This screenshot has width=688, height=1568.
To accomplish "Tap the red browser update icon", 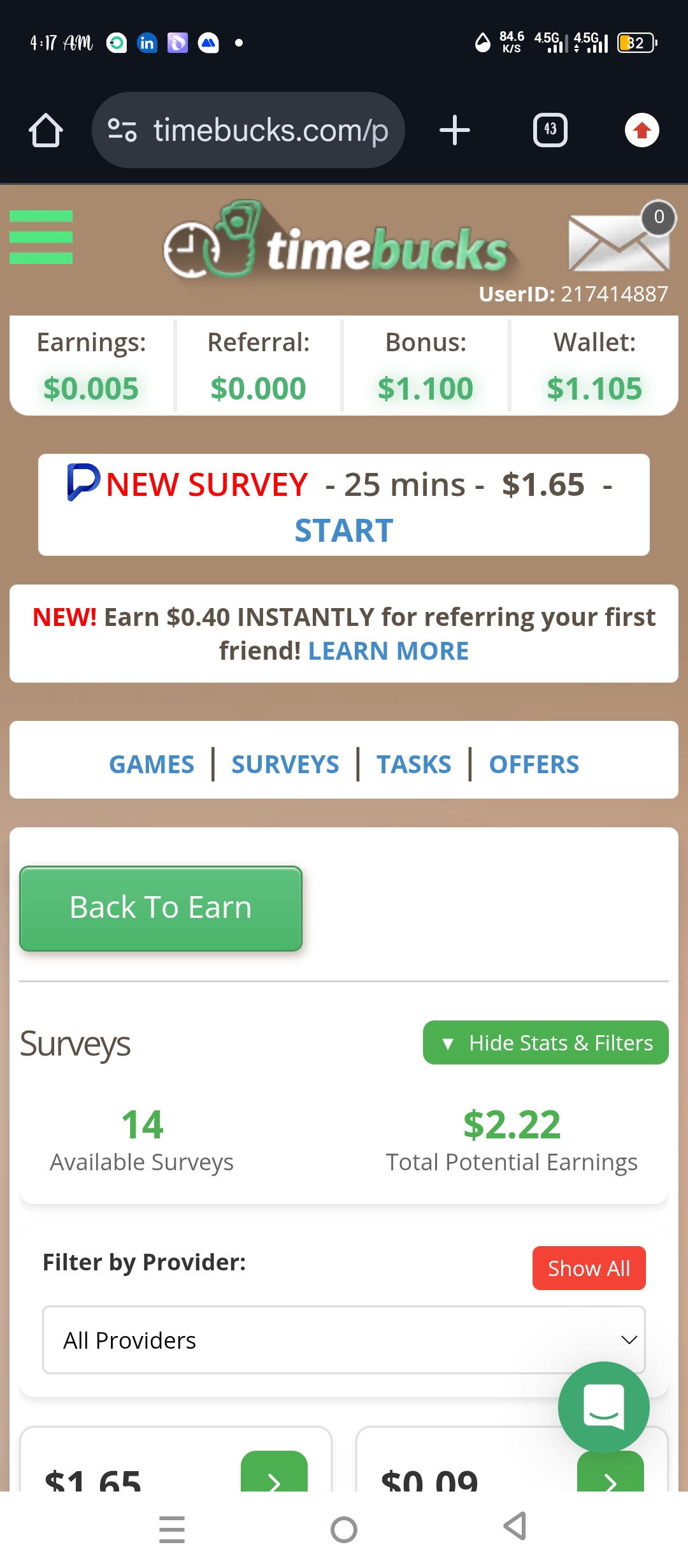I will point(641,130).
